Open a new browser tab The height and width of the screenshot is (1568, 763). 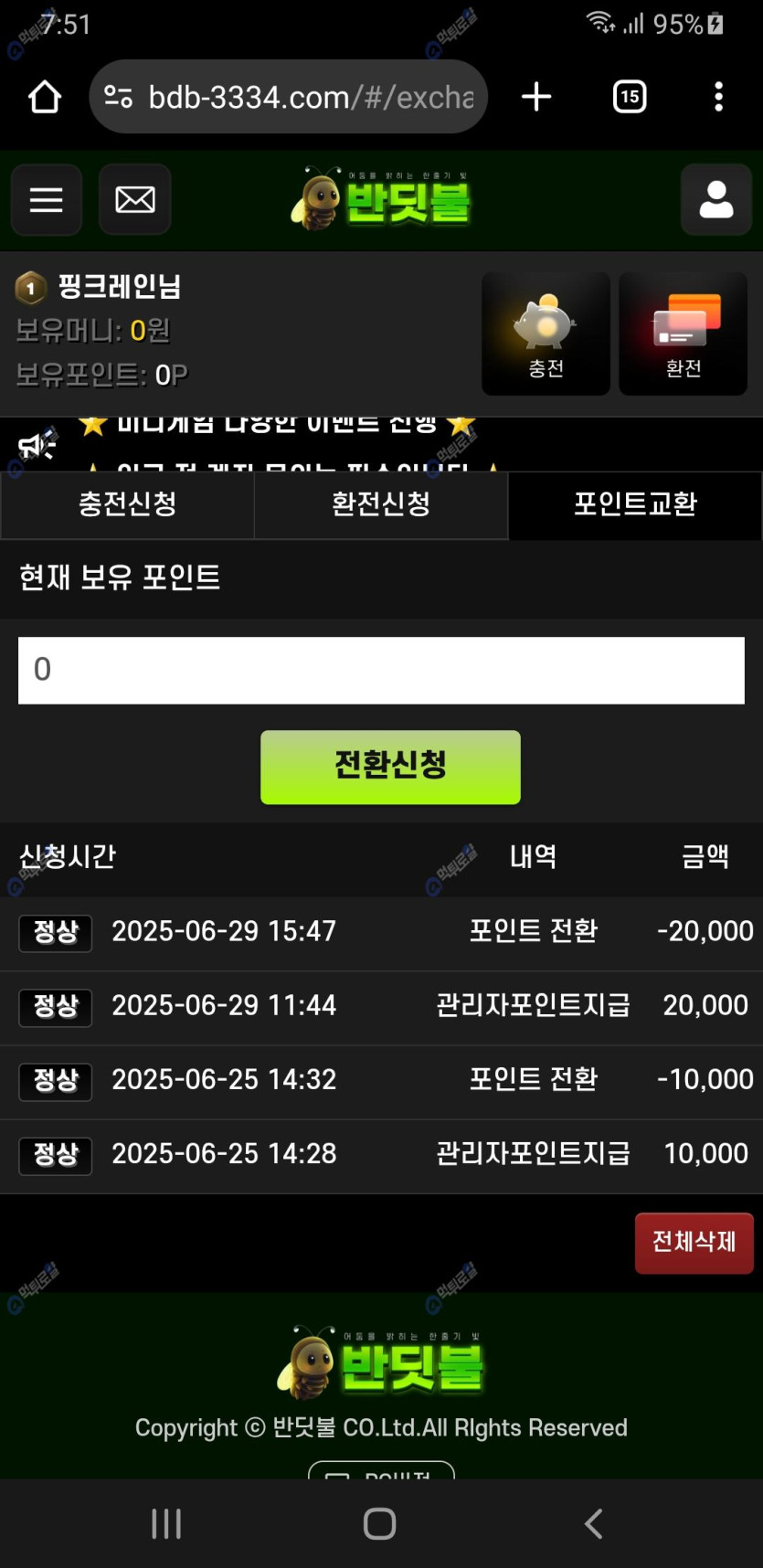536,97
